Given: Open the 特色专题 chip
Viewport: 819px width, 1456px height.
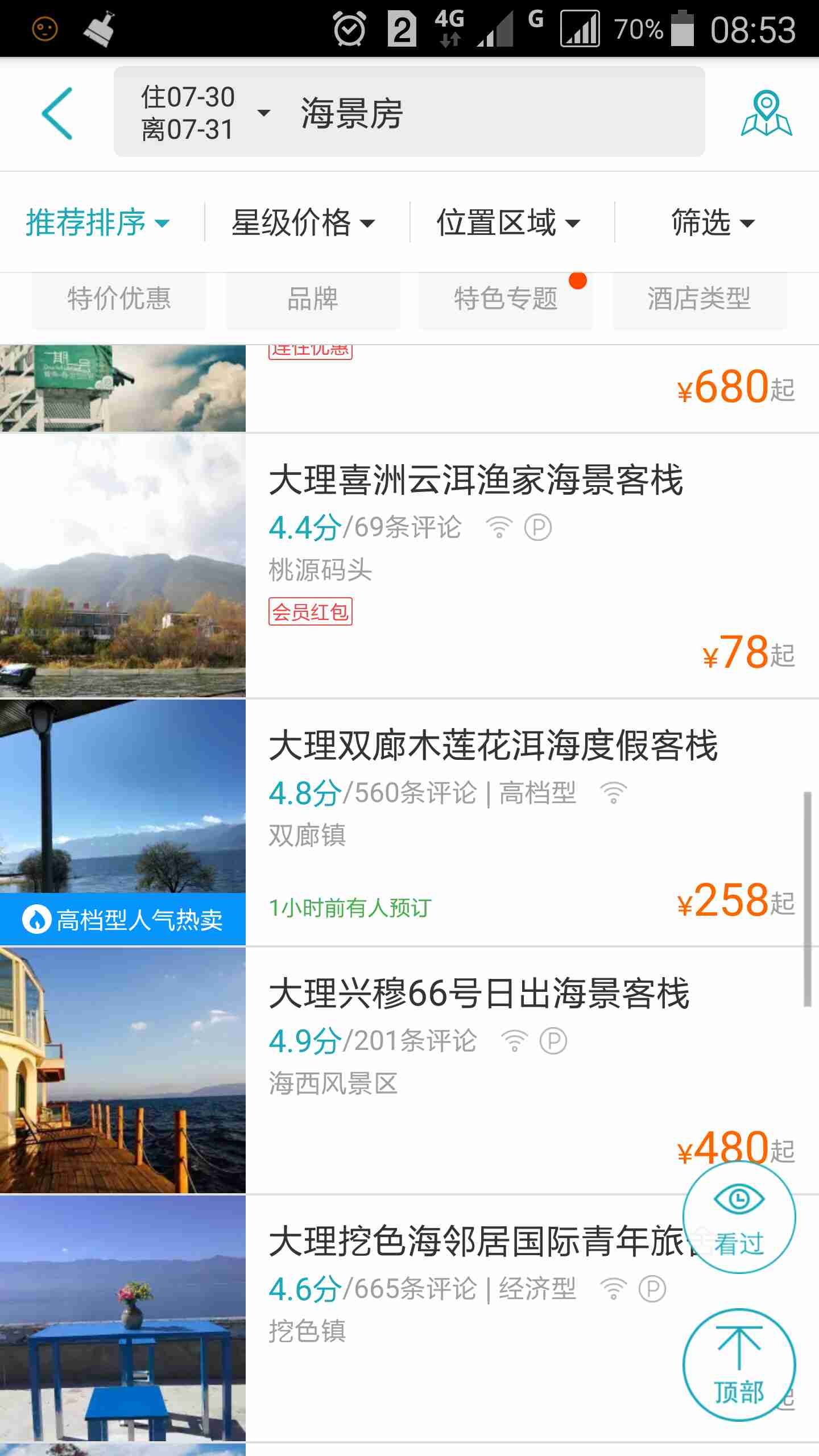Looking at the screenshot, I should (x=506, y=299).
